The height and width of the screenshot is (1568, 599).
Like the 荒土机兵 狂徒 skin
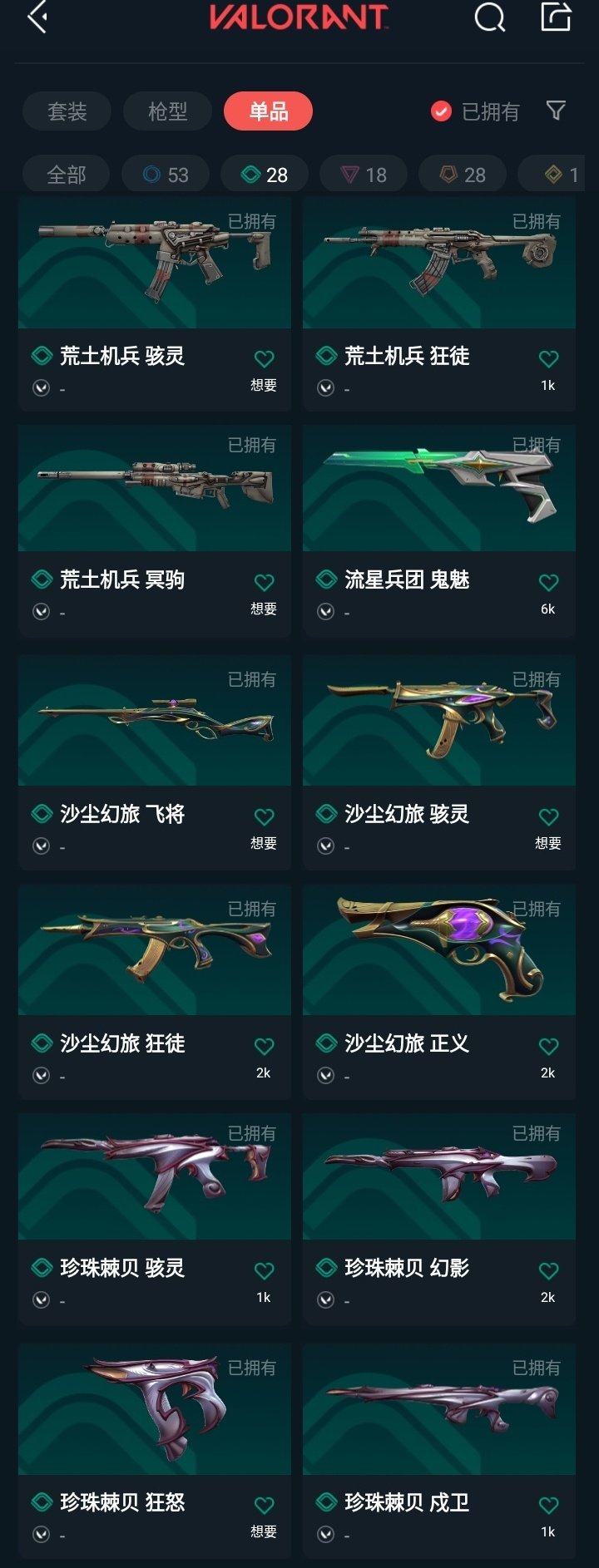(548, 360)
